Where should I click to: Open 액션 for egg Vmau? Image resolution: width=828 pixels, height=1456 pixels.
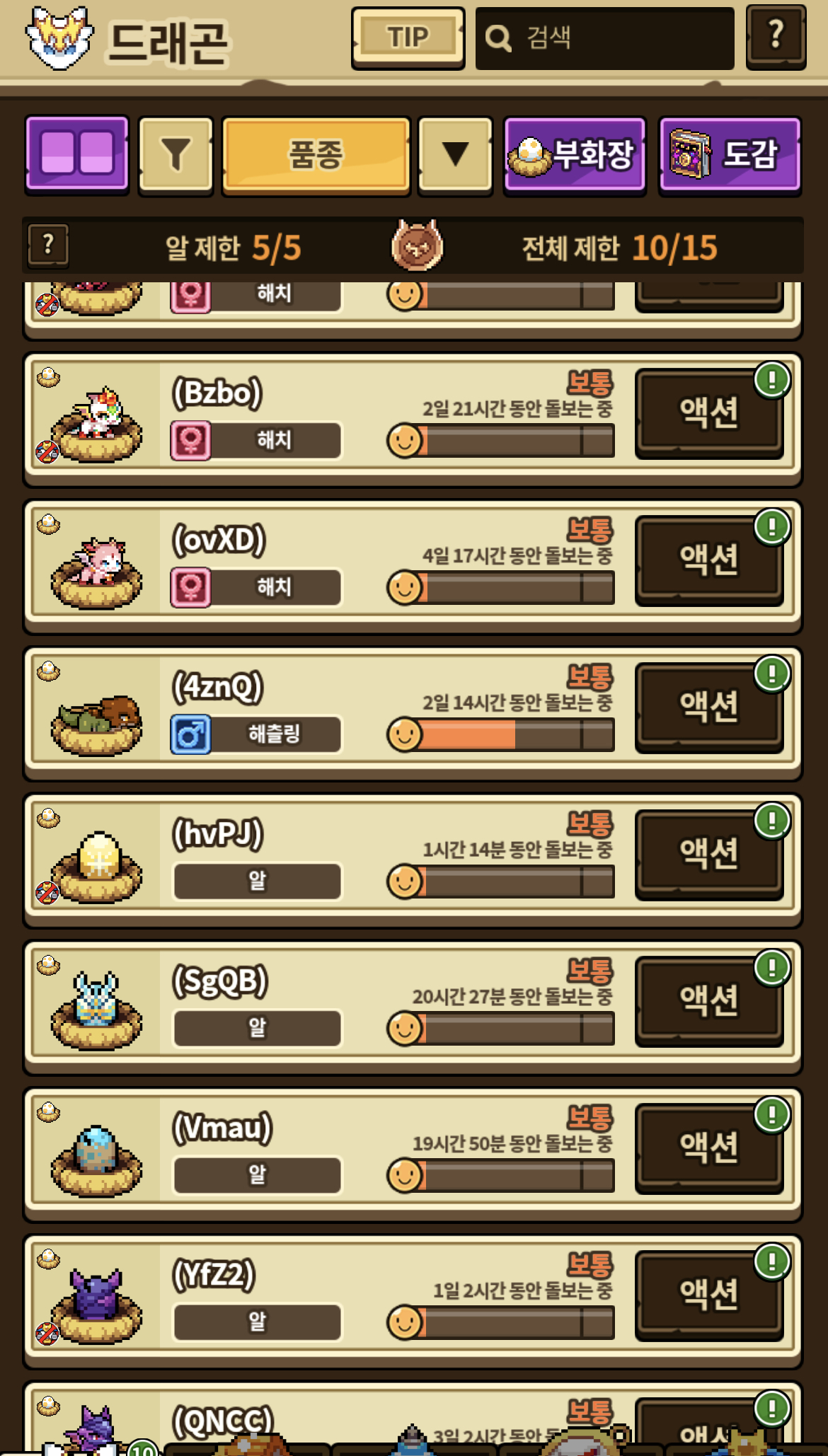[709, 1148]
